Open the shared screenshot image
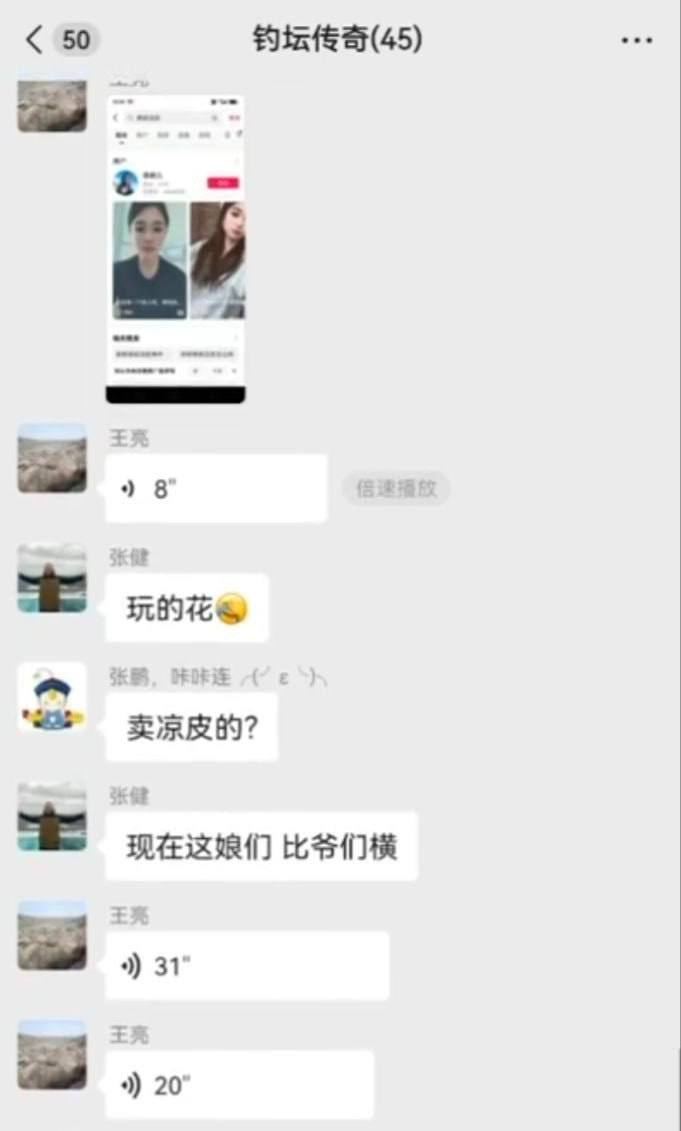Viewport: 681px width, 1131px height. click(175, 248)
